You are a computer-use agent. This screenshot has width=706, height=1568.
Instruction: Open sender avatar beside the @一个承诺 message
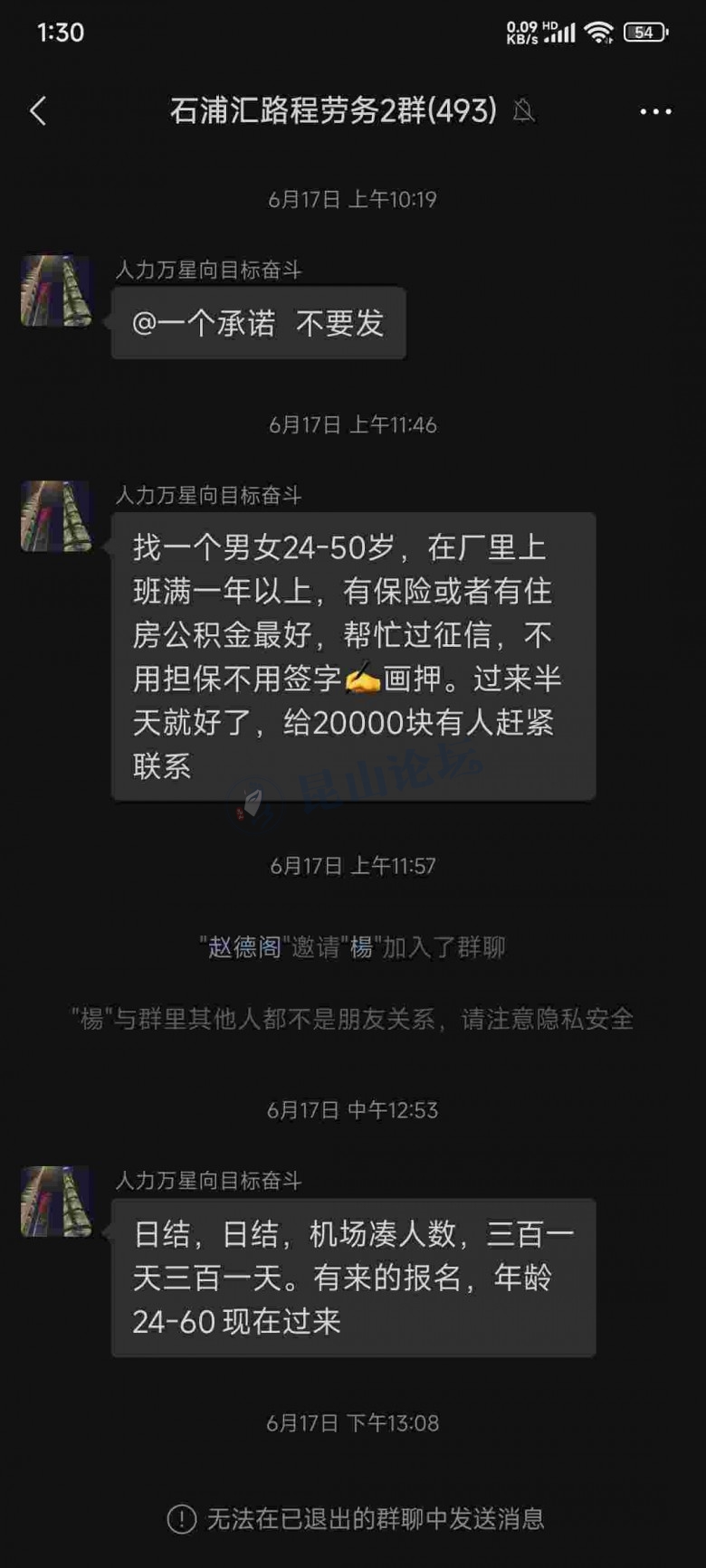pos(56,290)
